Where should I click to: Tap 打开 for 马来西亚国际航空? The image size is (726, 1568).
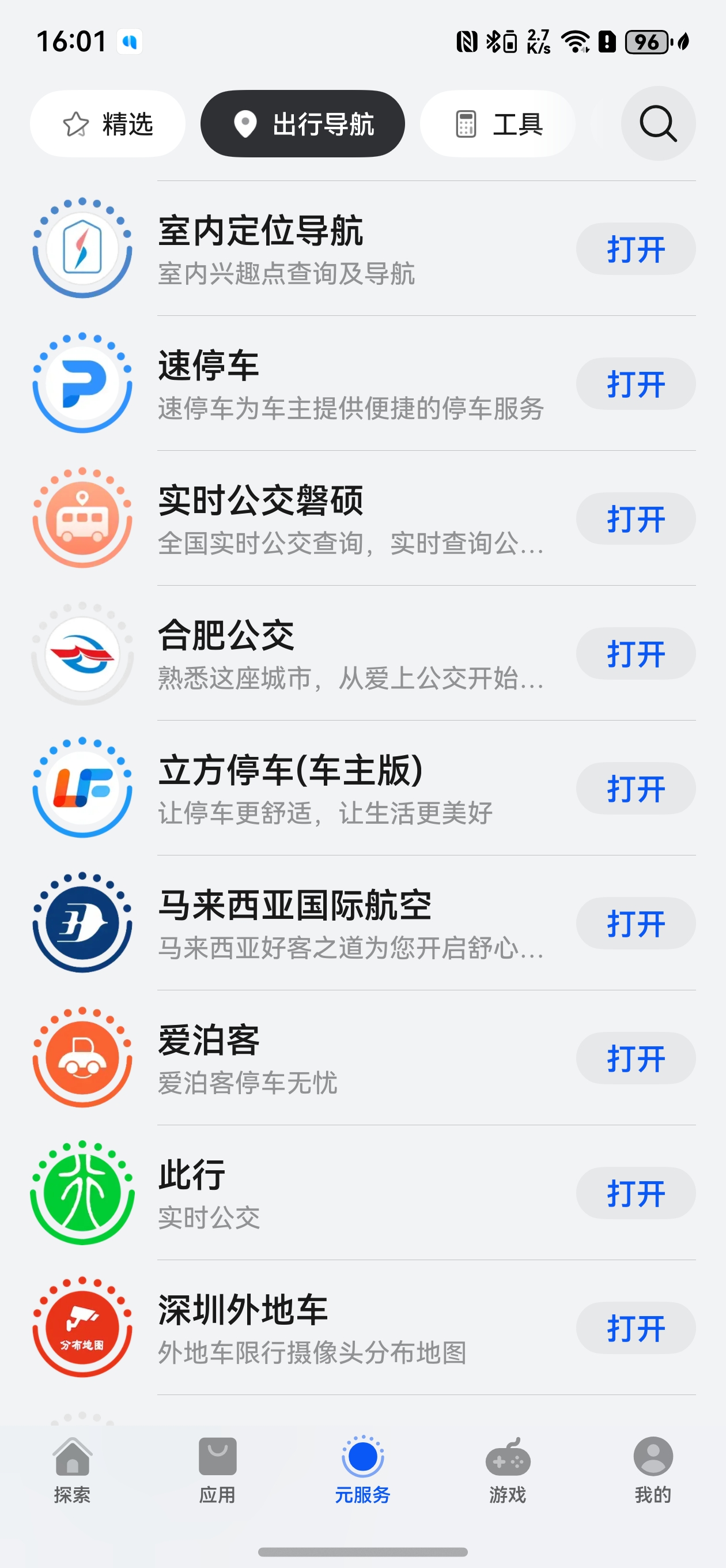click(636, 924)
